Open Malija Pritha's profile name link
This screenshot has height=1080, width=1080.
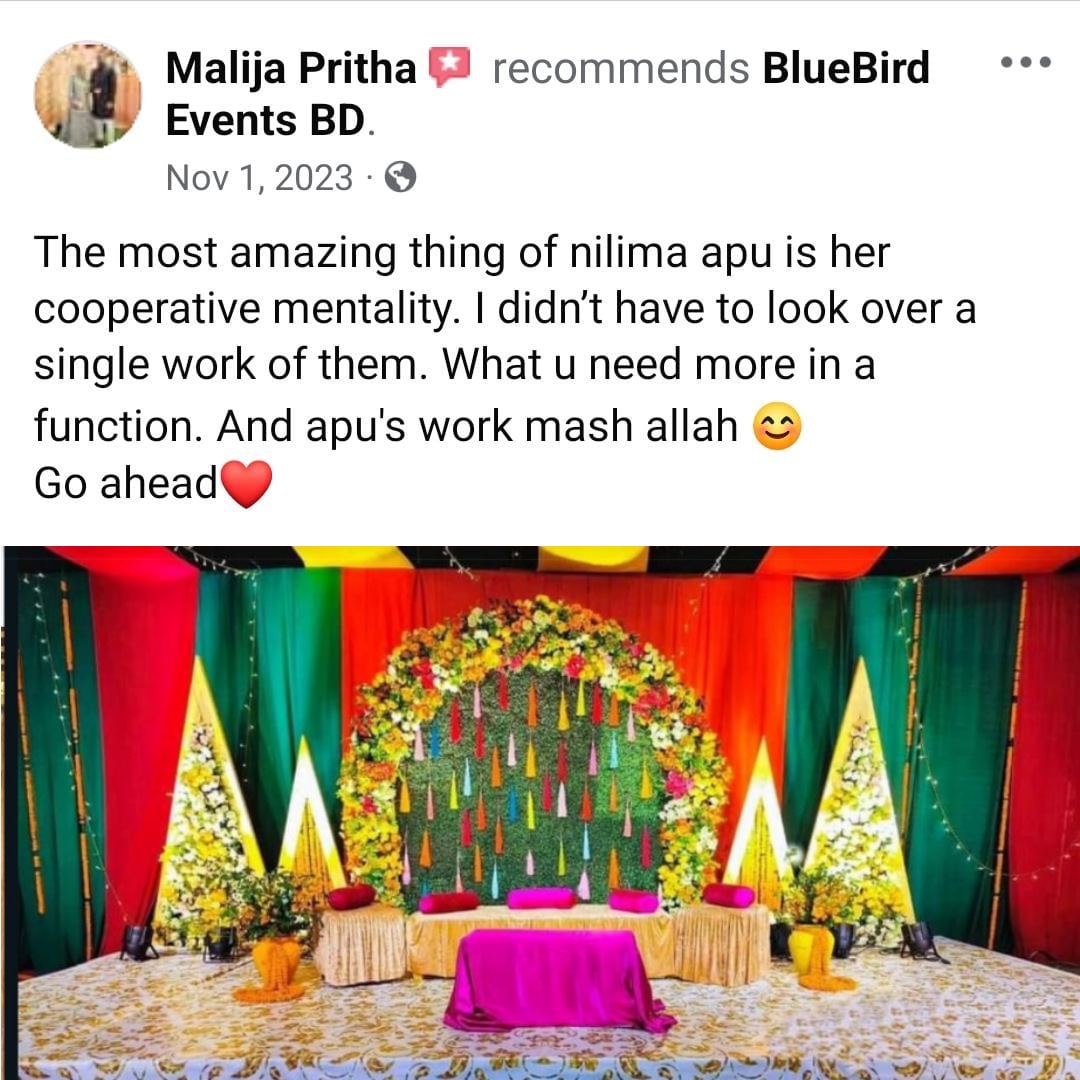(x=290, y=68)
